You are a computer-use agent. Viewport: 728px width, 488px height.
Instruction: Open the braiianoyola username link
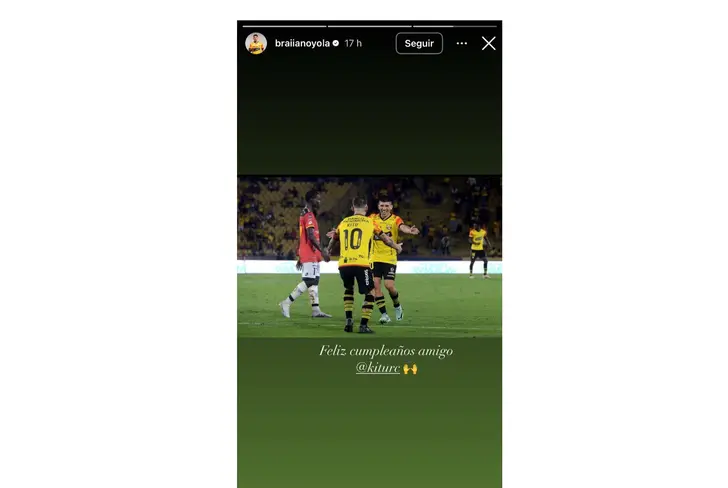coord(303,44)
